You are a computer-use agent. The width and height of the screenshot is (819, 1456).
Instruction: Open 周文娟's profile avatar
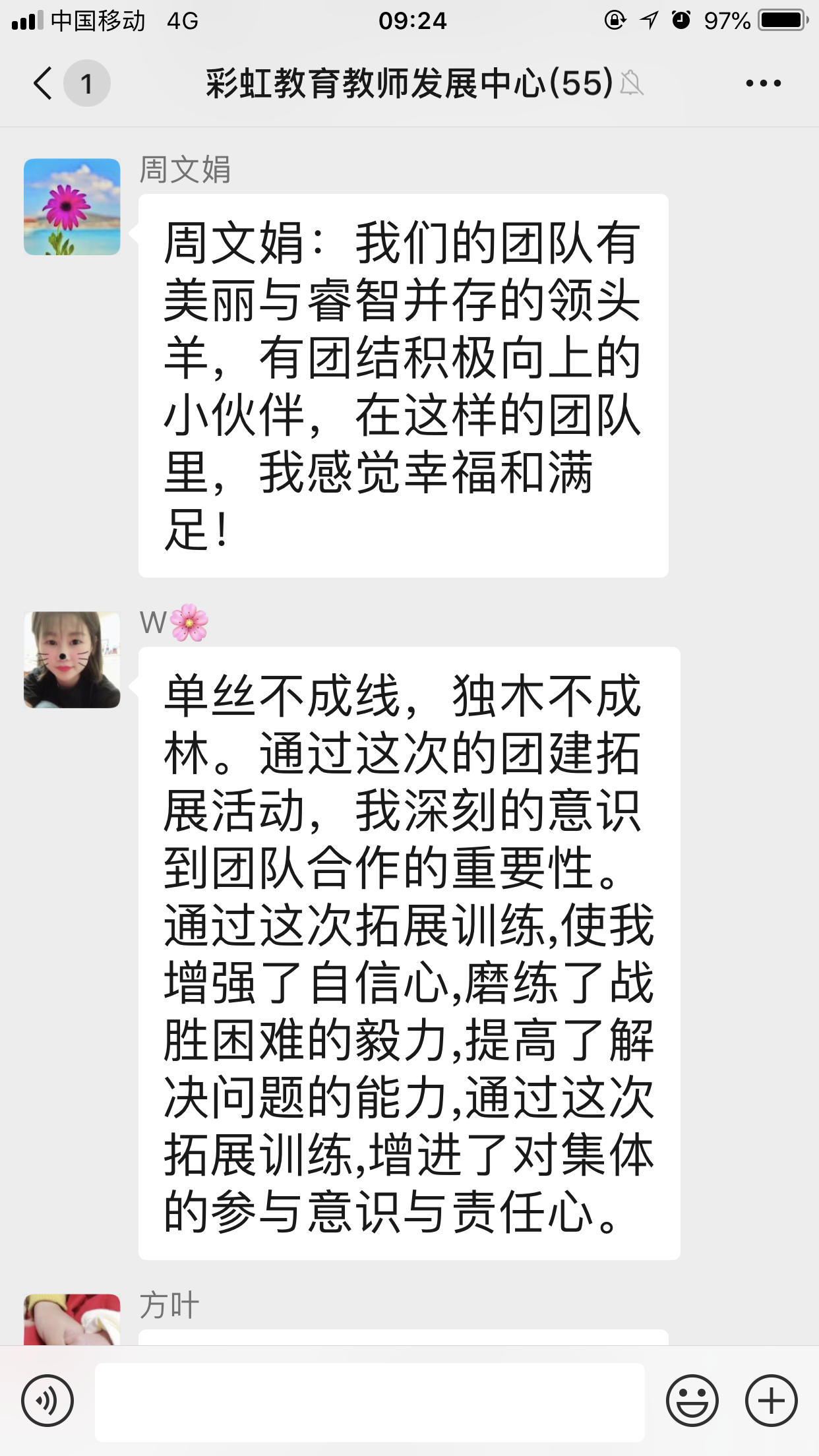72,207
